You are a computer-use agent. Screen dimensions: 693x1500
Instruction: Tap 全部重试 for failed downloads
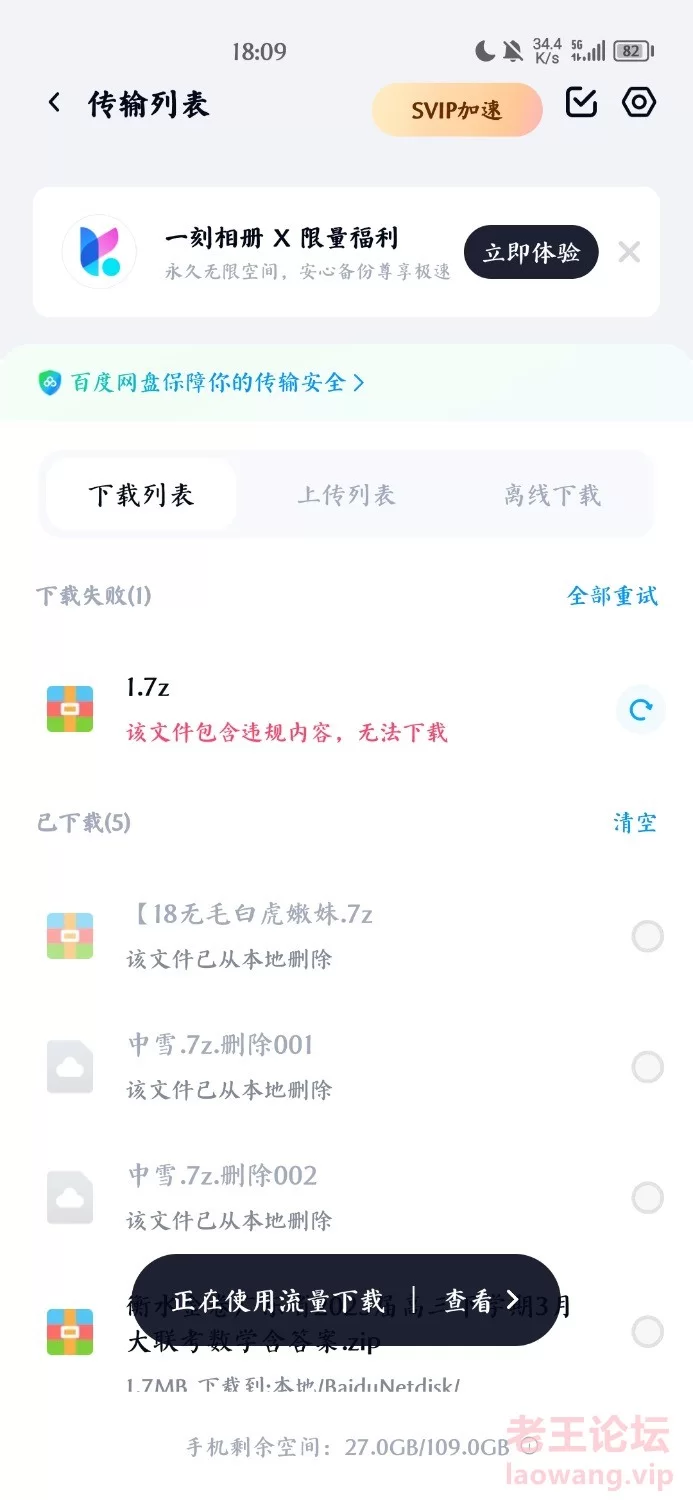click(x=612, y=596)
